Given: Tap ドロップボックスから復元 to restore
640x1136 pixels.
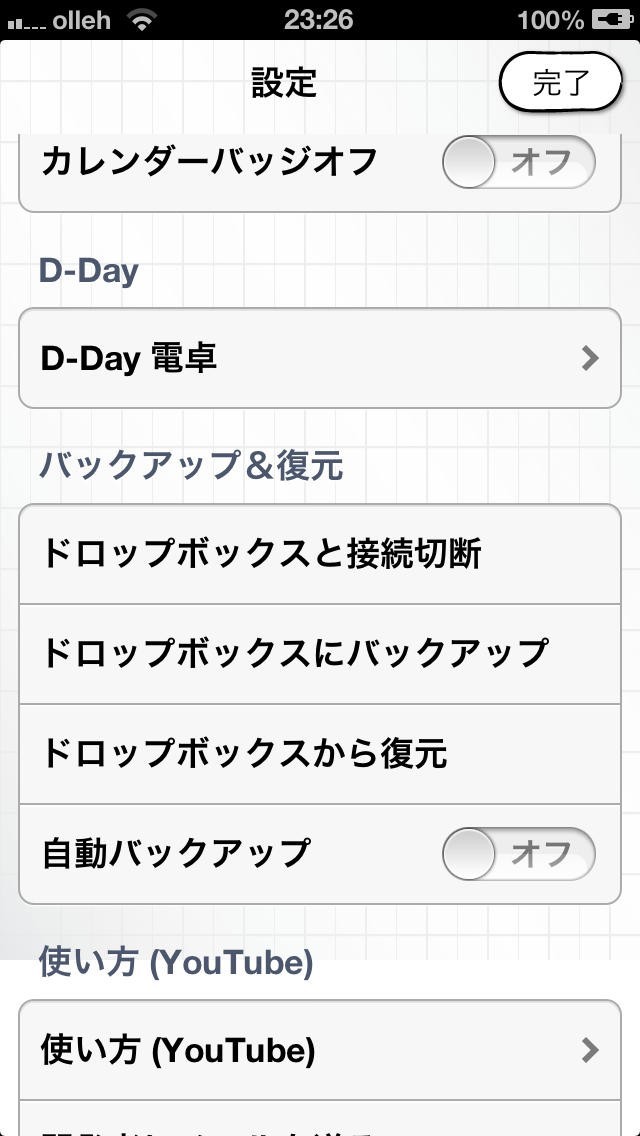Looking at the screenshot, I should click(320, 753).
